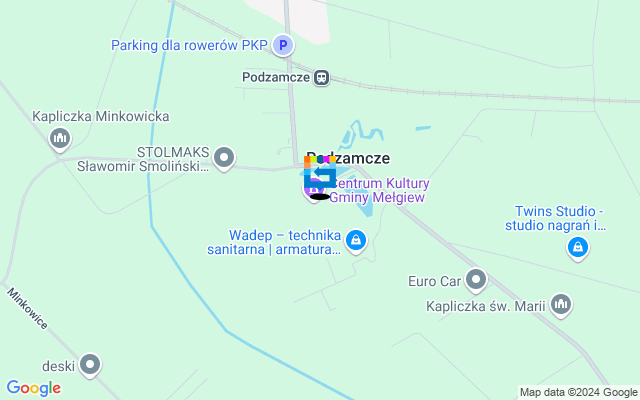Tap the STOLMAKS Sławomir Smoliński marker
Viewport: 640px width, 400px height.
(x=225, y=157)
